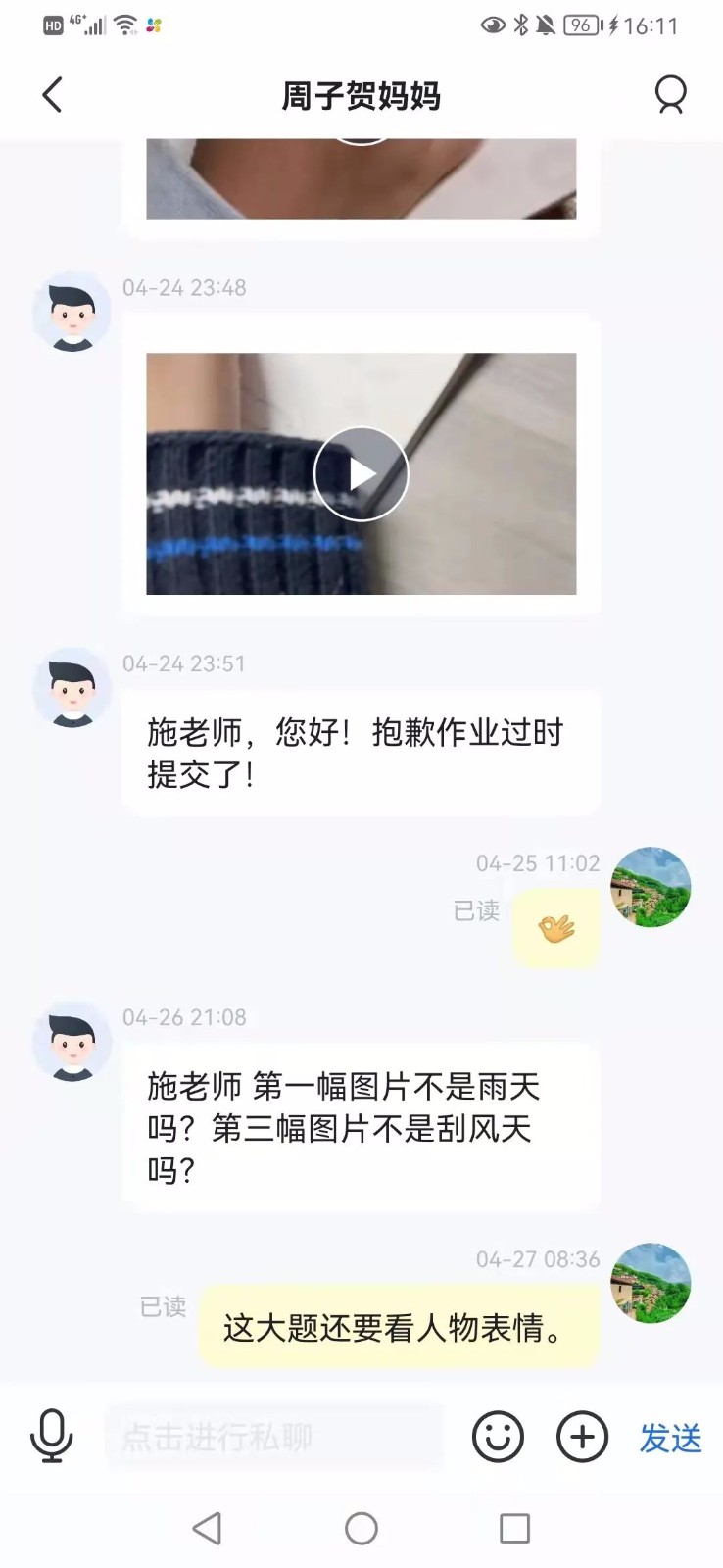The image size is (723, 1568).
Task: Go back from the 周子贺妈妈 chat
Action: (53, 95)
